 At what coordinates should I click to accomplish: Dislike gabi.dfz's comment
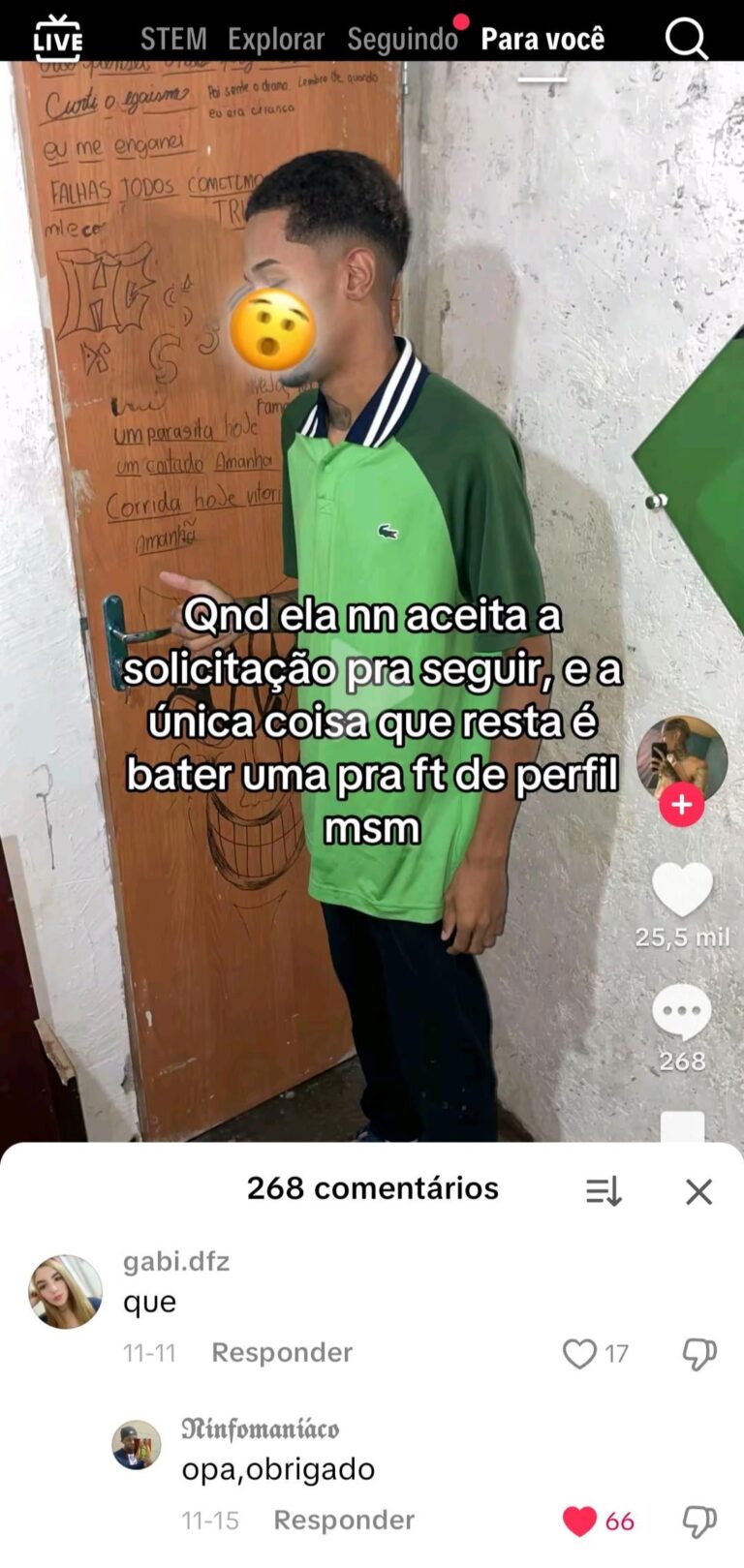tap(698, 1353)
